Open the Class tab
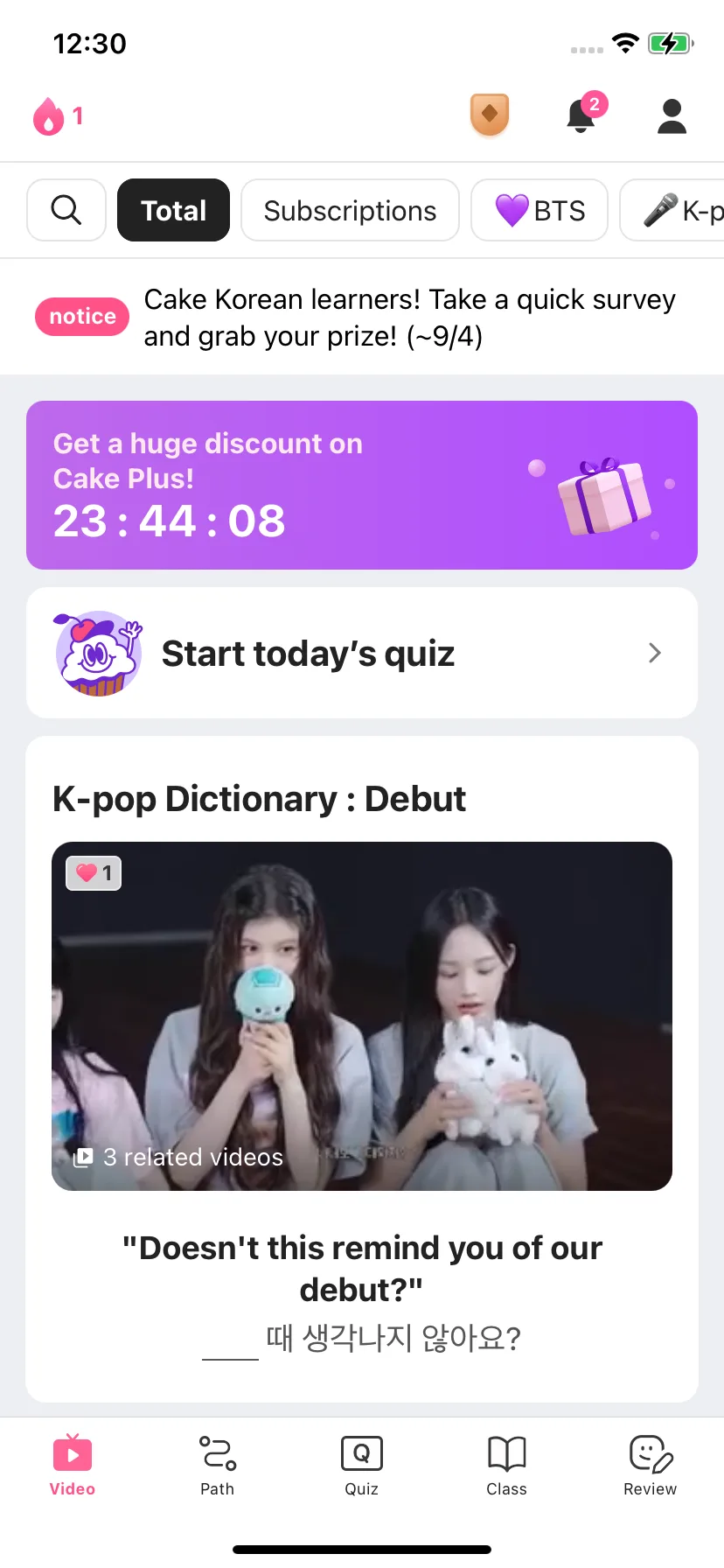This screenshot has height=1568, width=724. [506, 1465]
